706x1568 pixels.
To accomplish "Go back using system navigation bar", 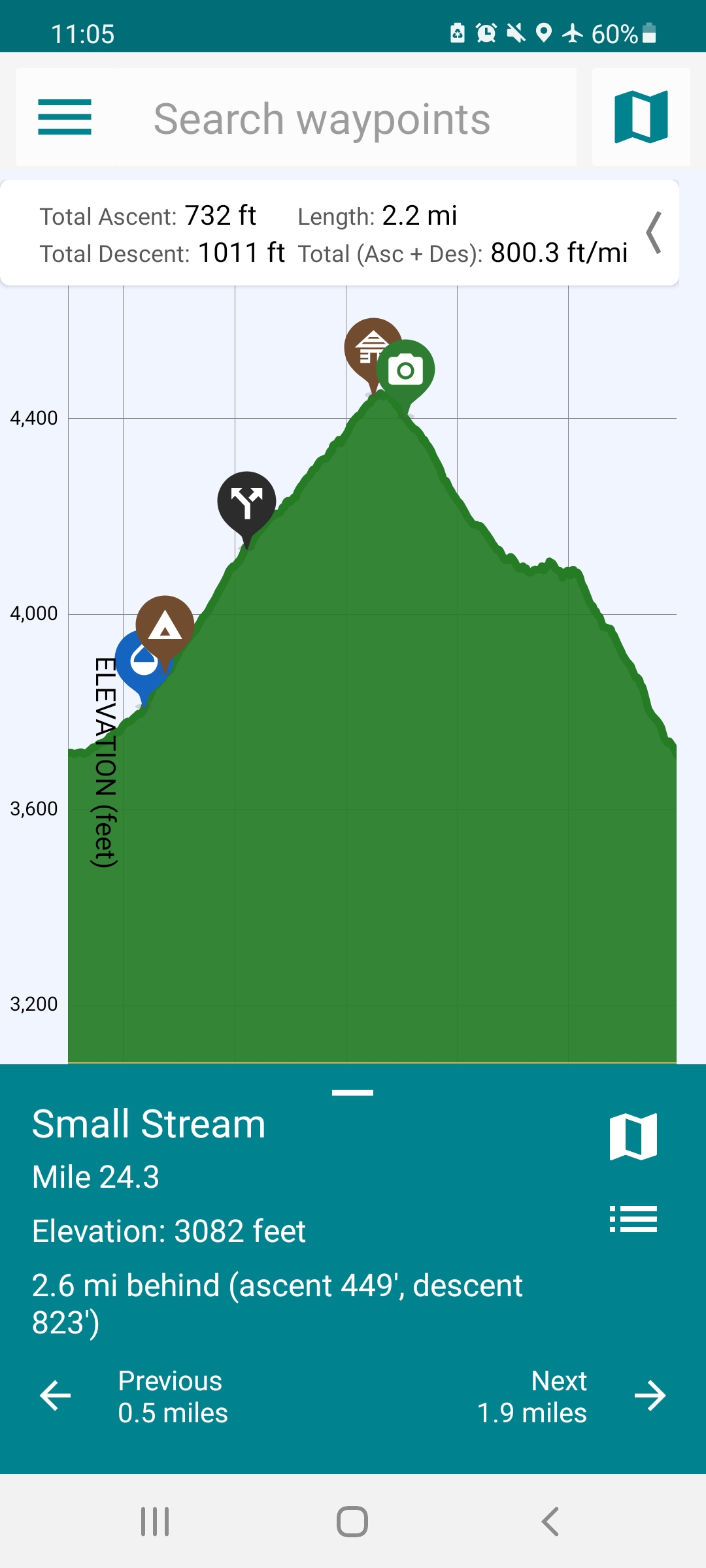I will pyautogui.click(x=550, y=1522).
